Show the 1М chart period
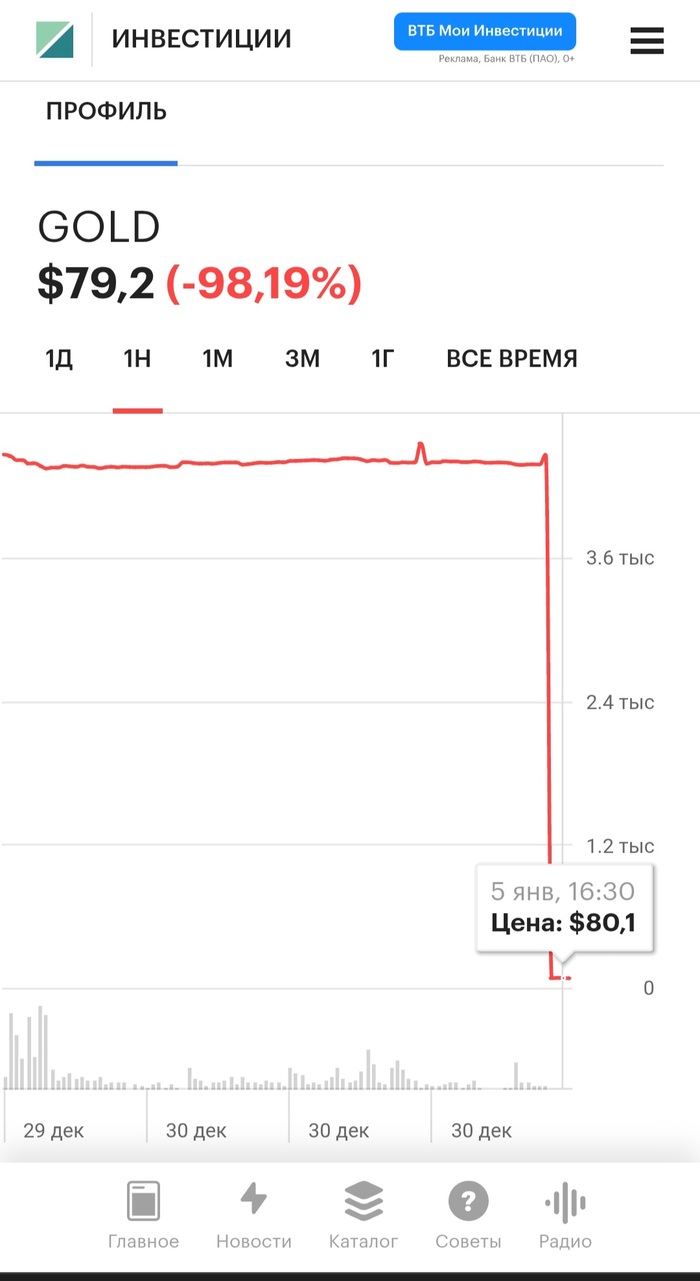700x1281 pixels. point(217,359)
